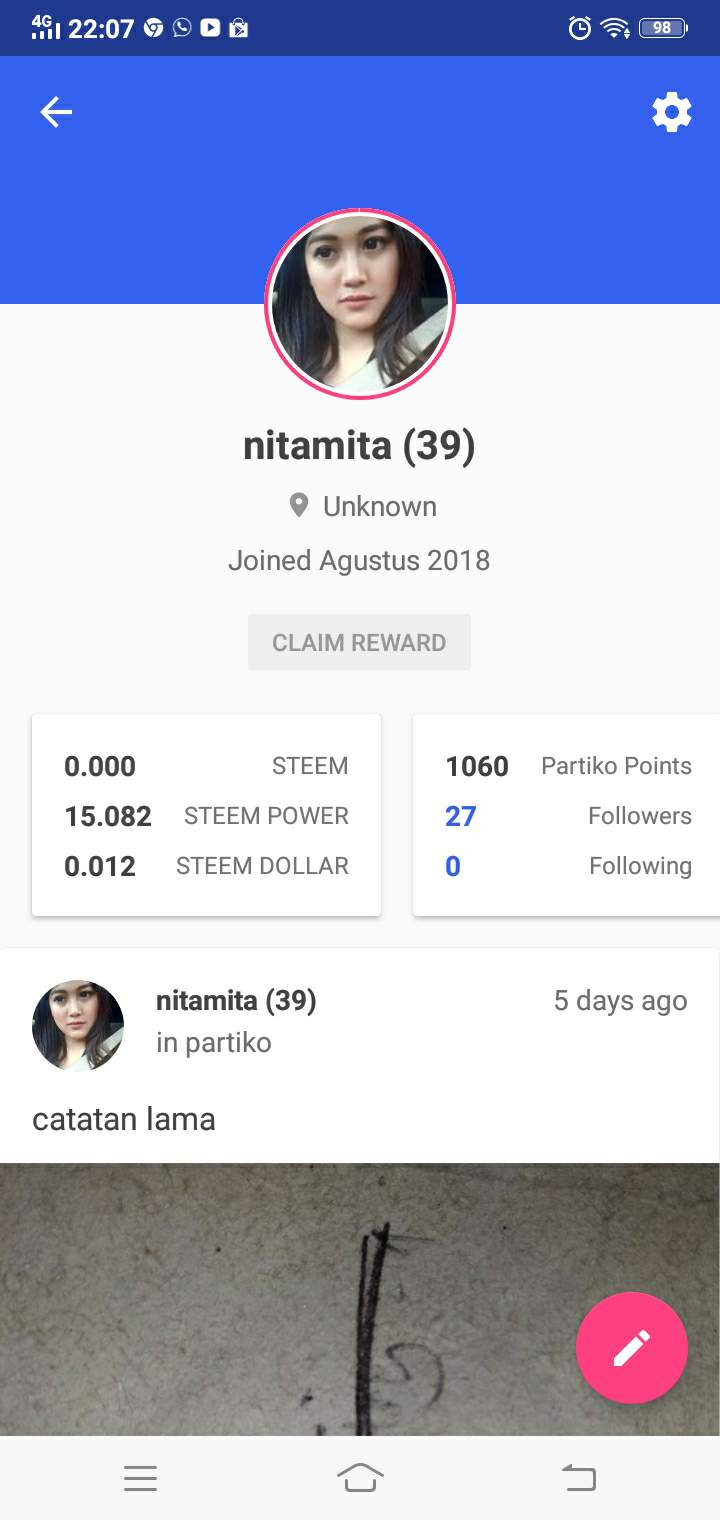Screen dimensions: 720x1520
Task: Open the post titled catatan lama
Action: 124,1118
